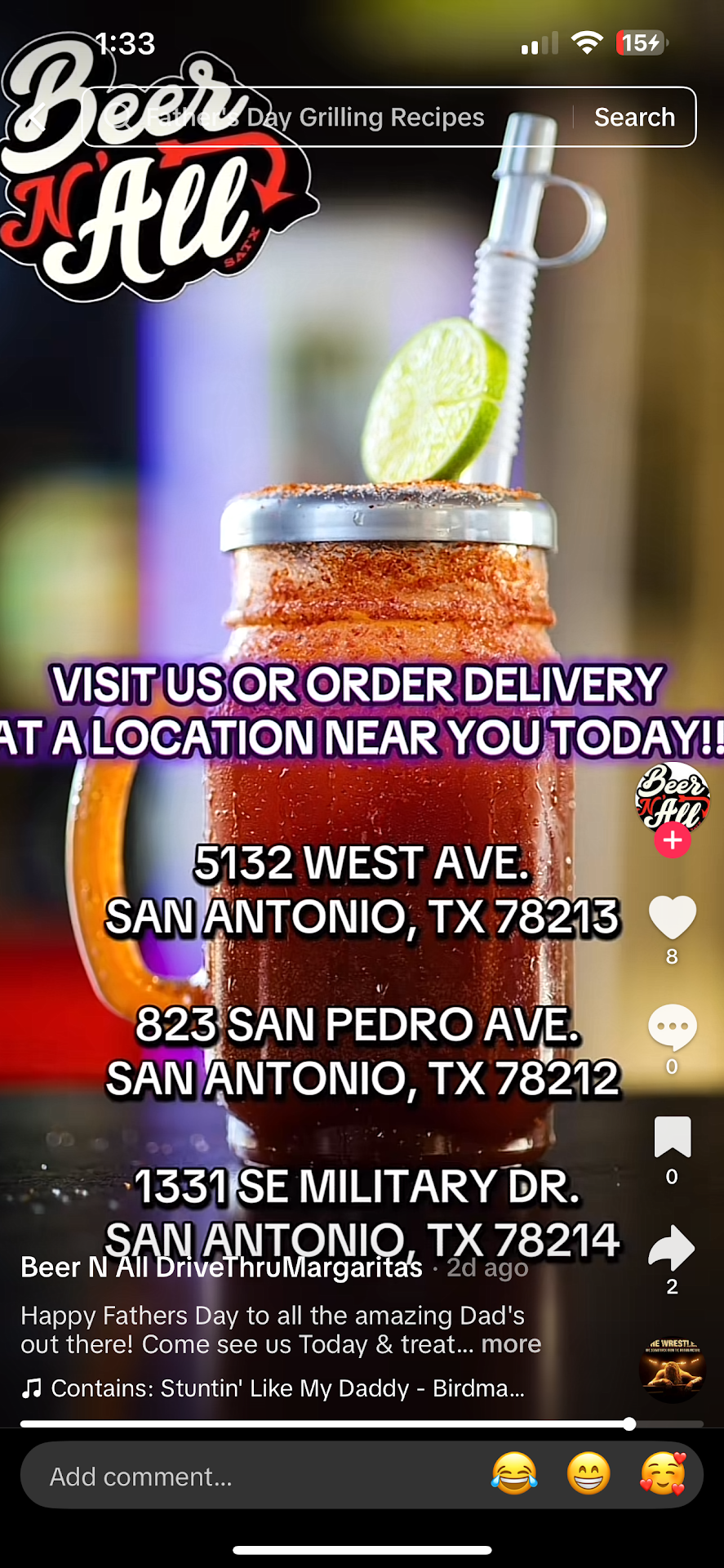Open the Beer N All DriveThruMargaritas username
Viewport: 724px width, 1568px height.
pyautogui.click(x=221, y=1267)
